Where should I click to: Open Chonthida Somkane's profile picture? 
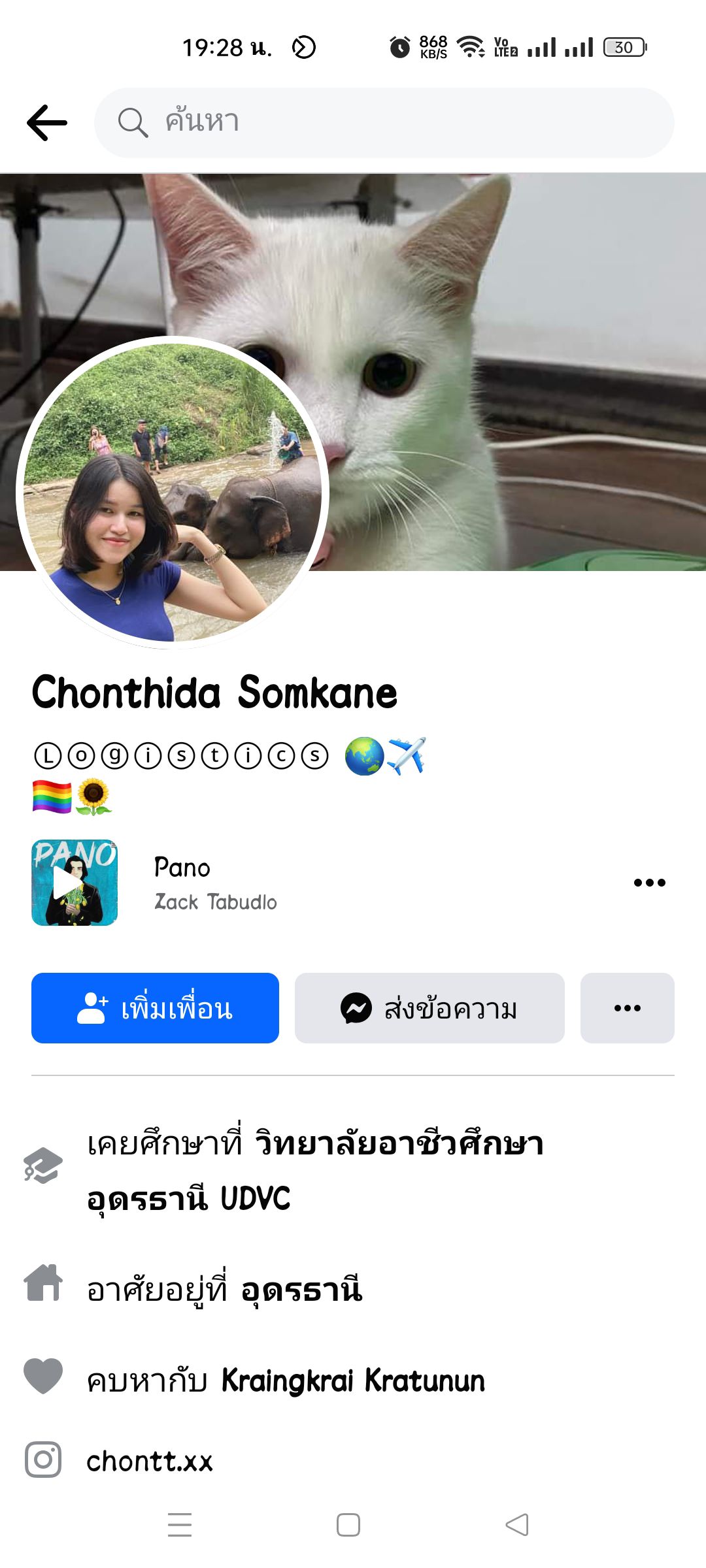point(173,493)
